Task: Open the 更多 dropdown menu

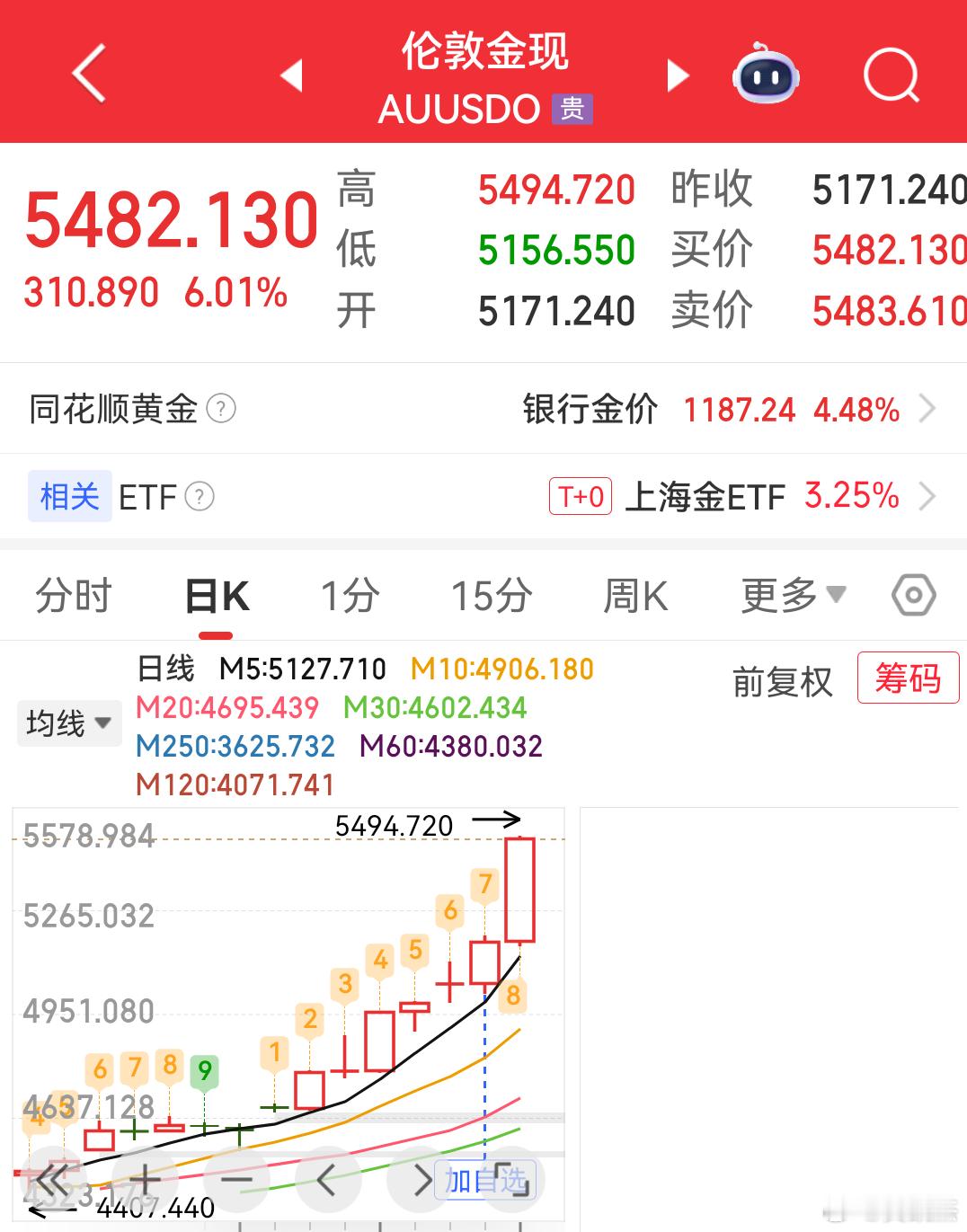Action: (x=787, y=595)
